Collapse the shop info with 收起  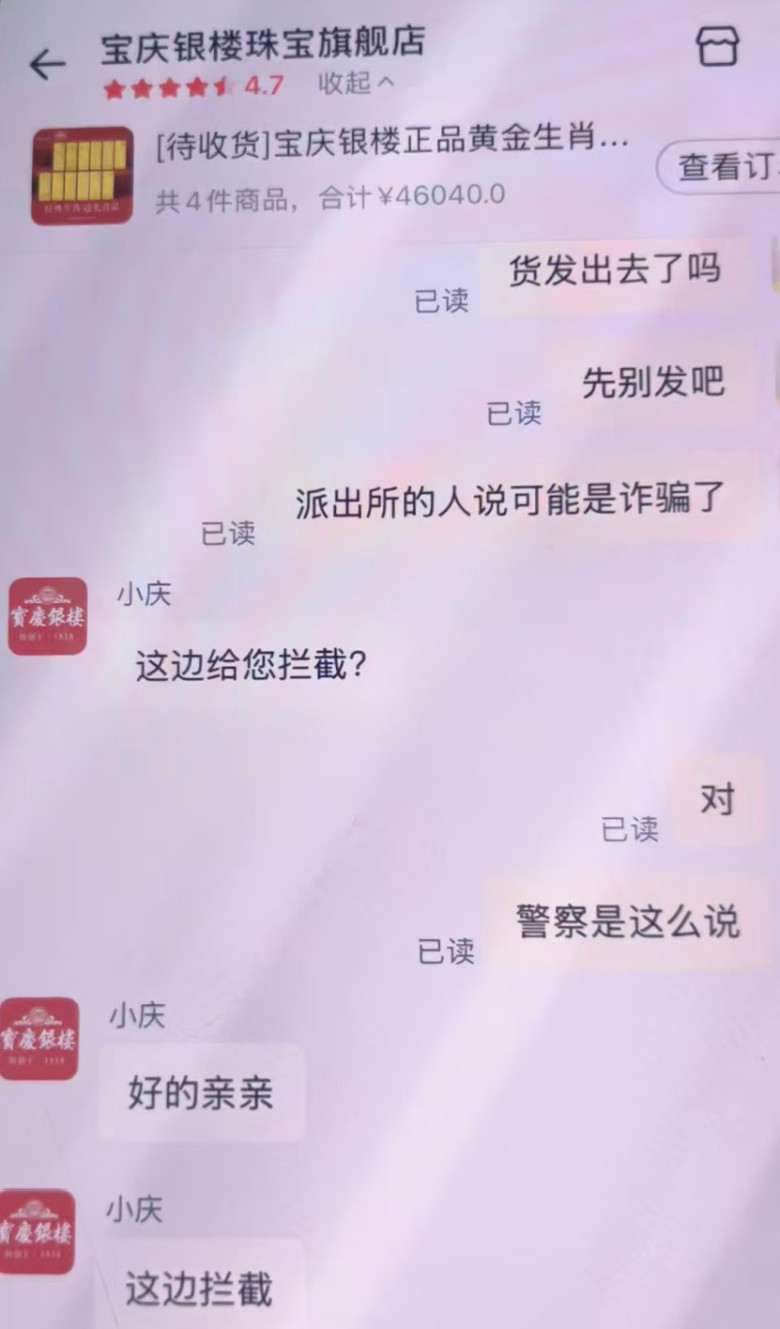(356, 84)
